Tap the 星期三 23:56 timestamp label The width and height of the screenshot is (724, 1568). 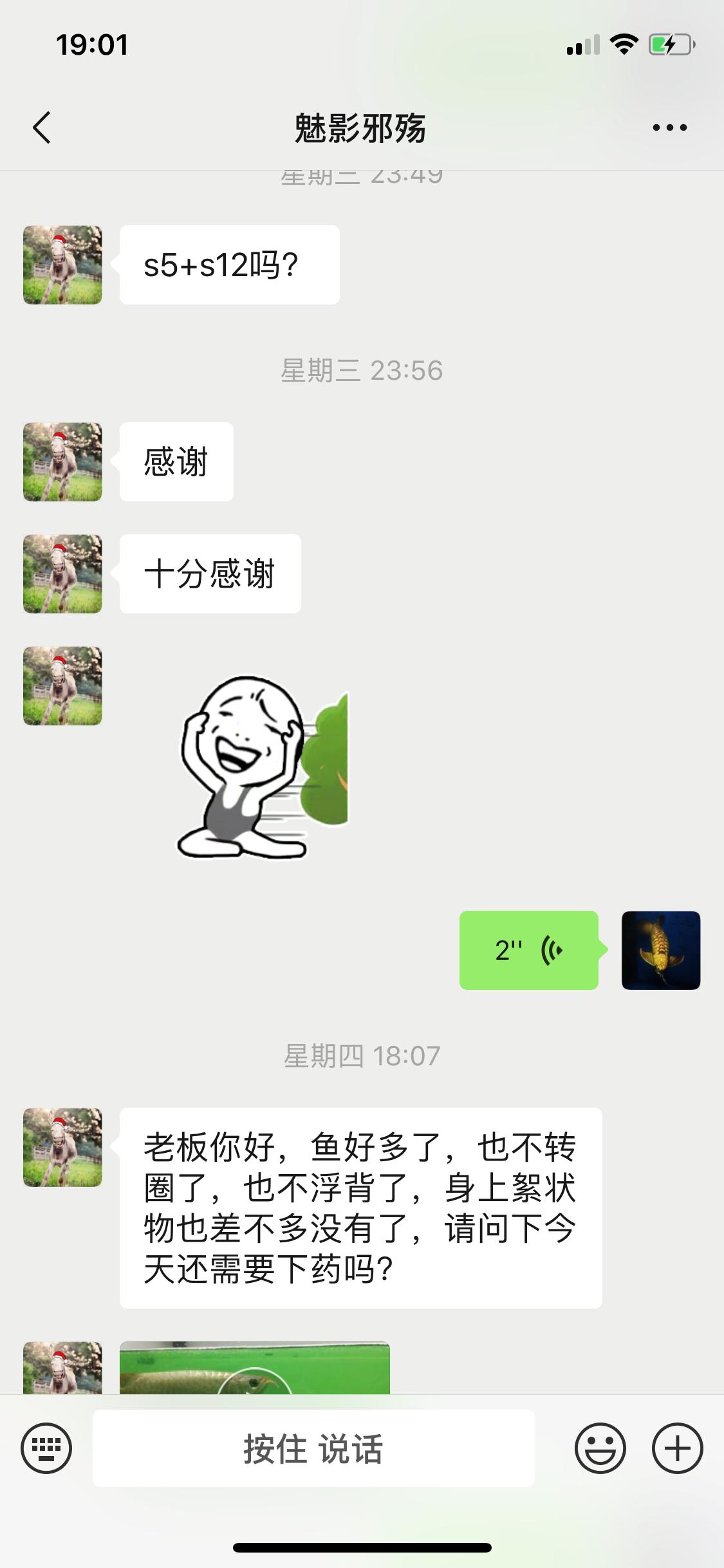pos(362,370)
